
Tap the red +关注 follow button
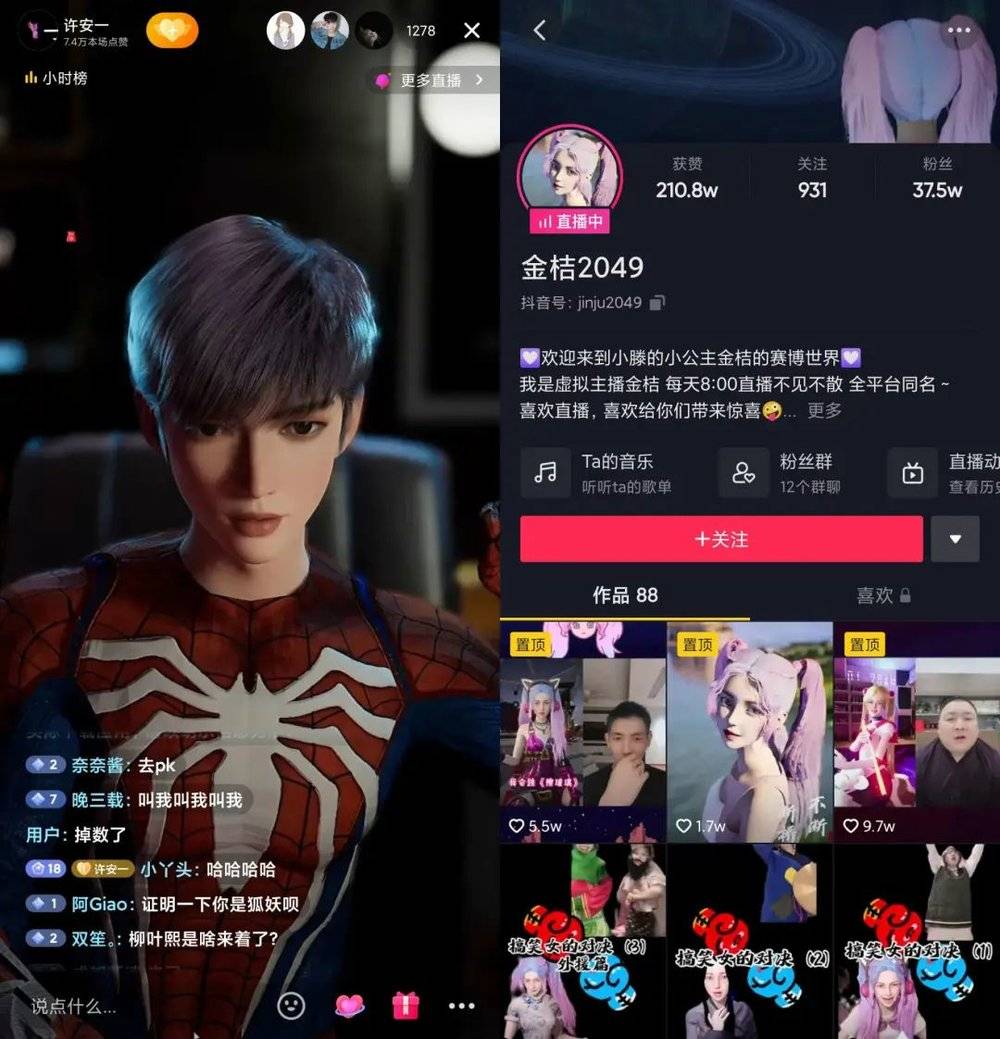tap(721, 539)
